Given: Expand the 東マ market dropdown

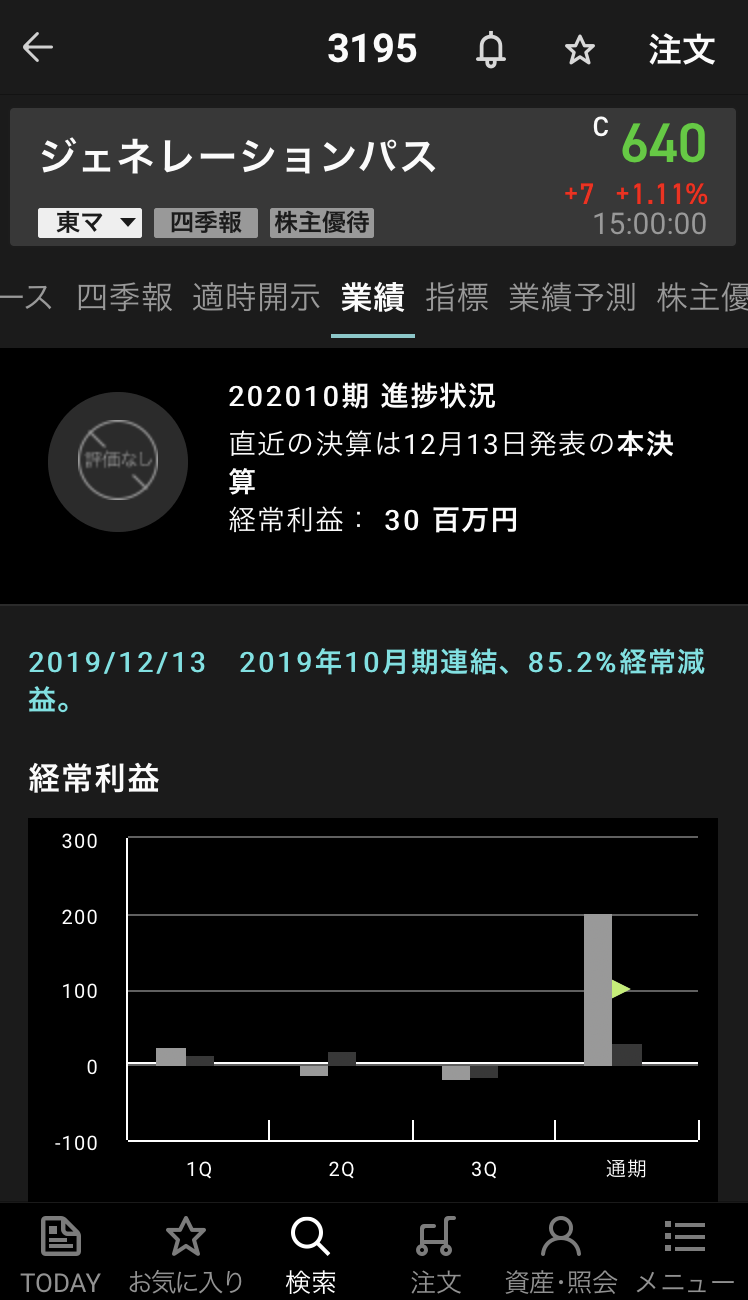Looking at the screenshot, I should [90, 222].
